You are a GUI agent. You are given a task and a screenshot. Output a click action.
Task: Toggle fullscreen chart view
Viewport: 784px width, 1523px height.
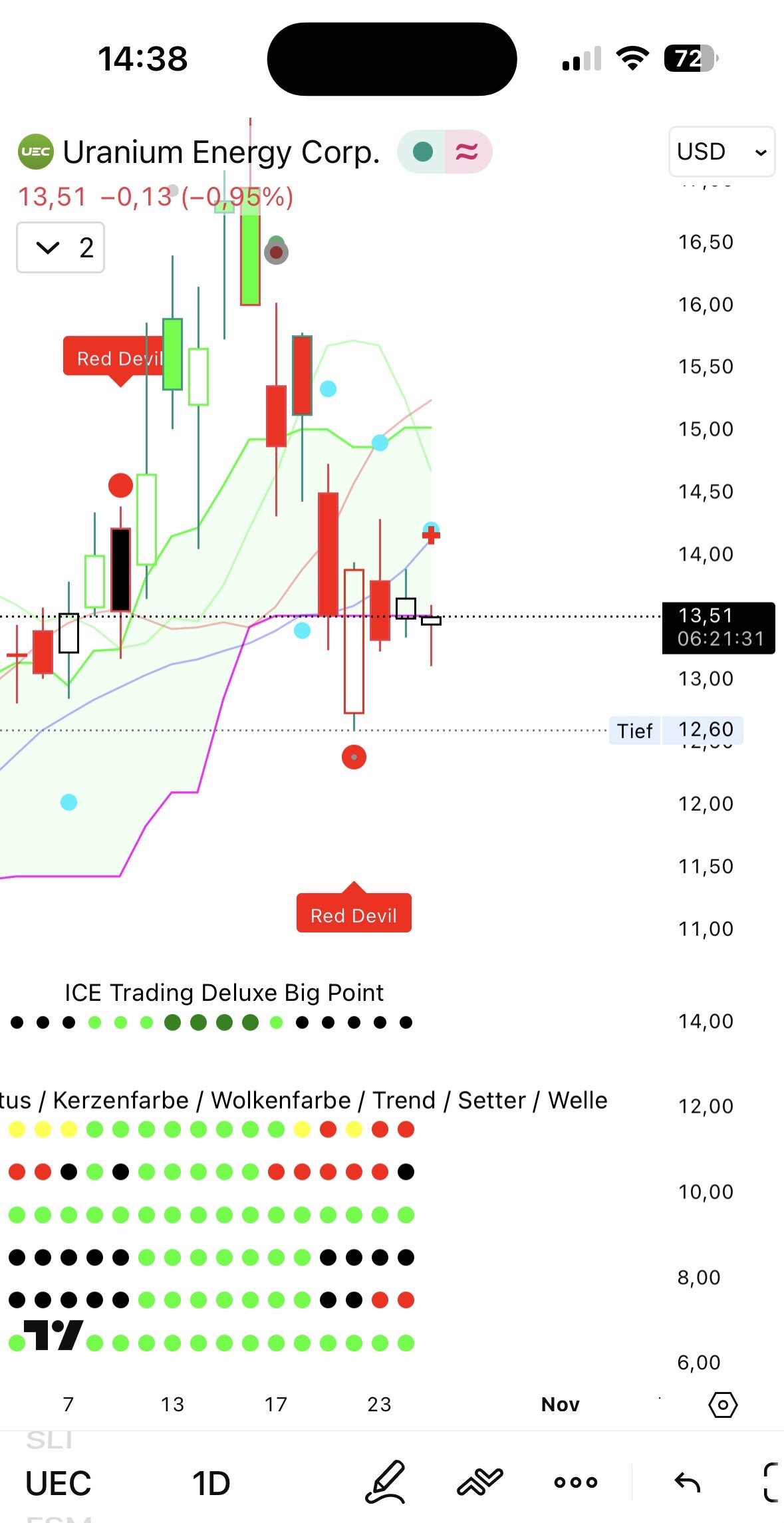(771, 1482)
